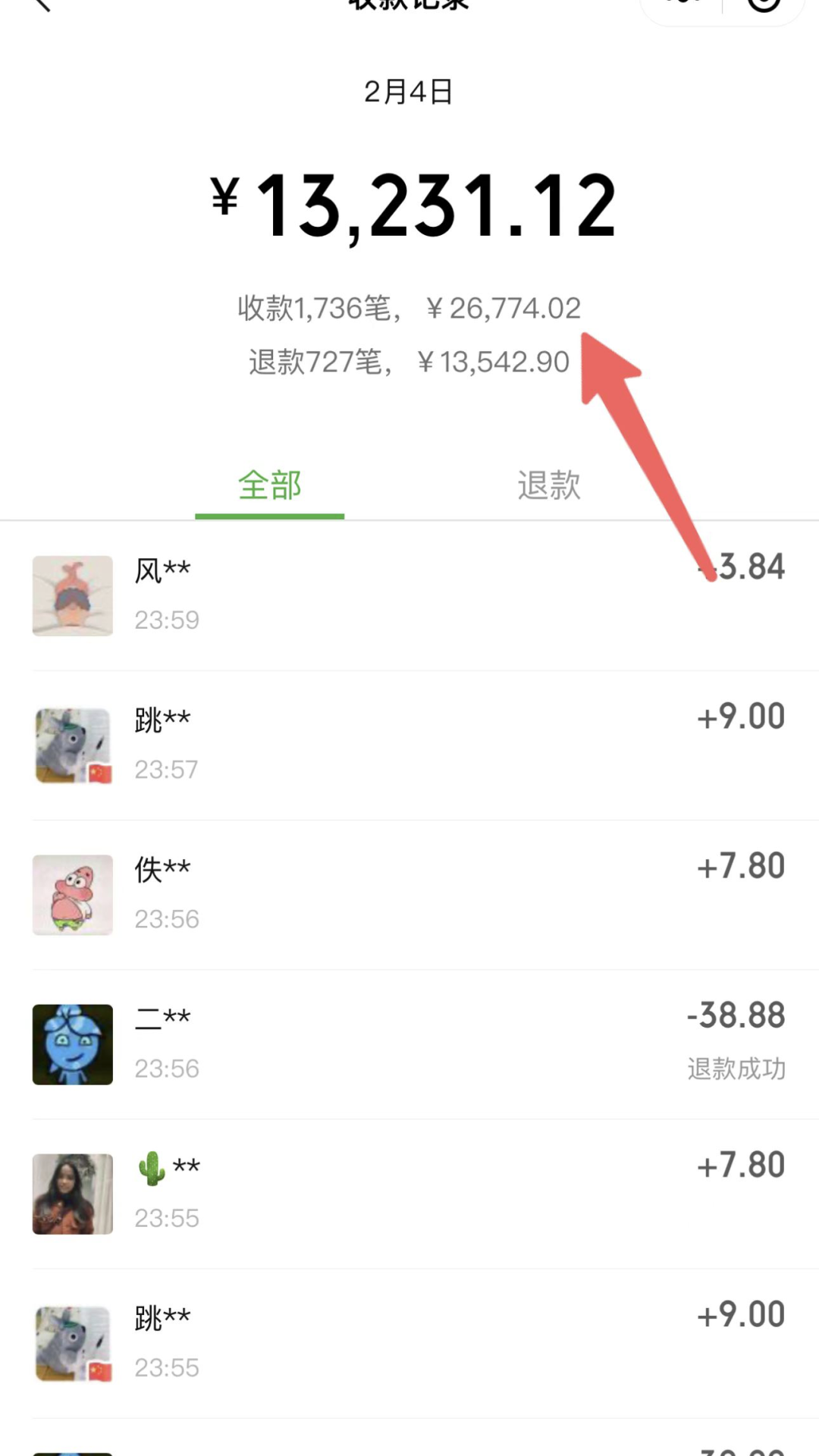
Task: Open the 风** record at 23:59
Action: pos(409,595)
